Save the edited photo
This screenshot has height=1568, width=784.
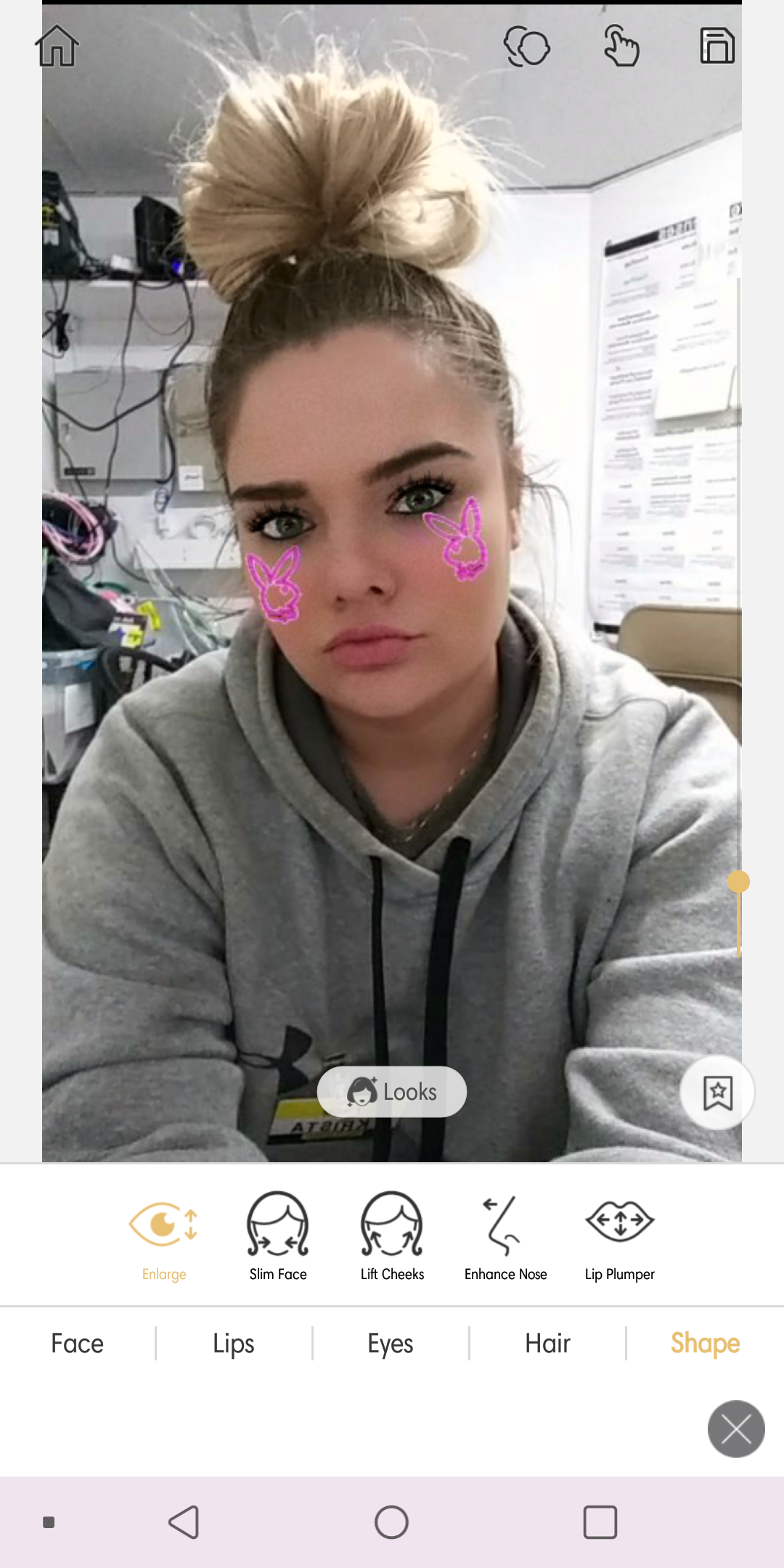point(717,46)
